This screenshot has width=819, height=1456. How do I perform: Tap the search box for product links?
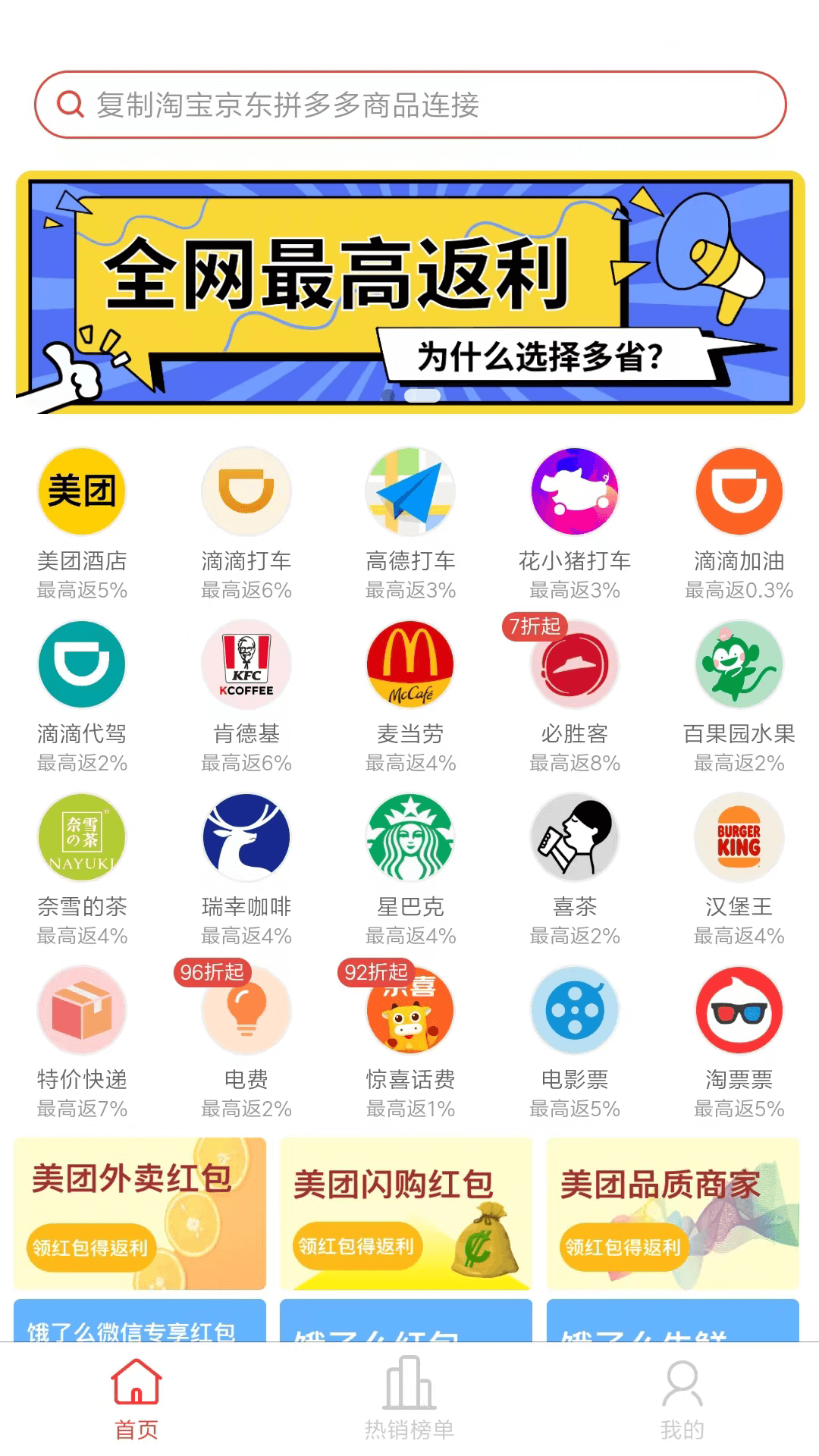pyautogui.click(x=409, y=105)
